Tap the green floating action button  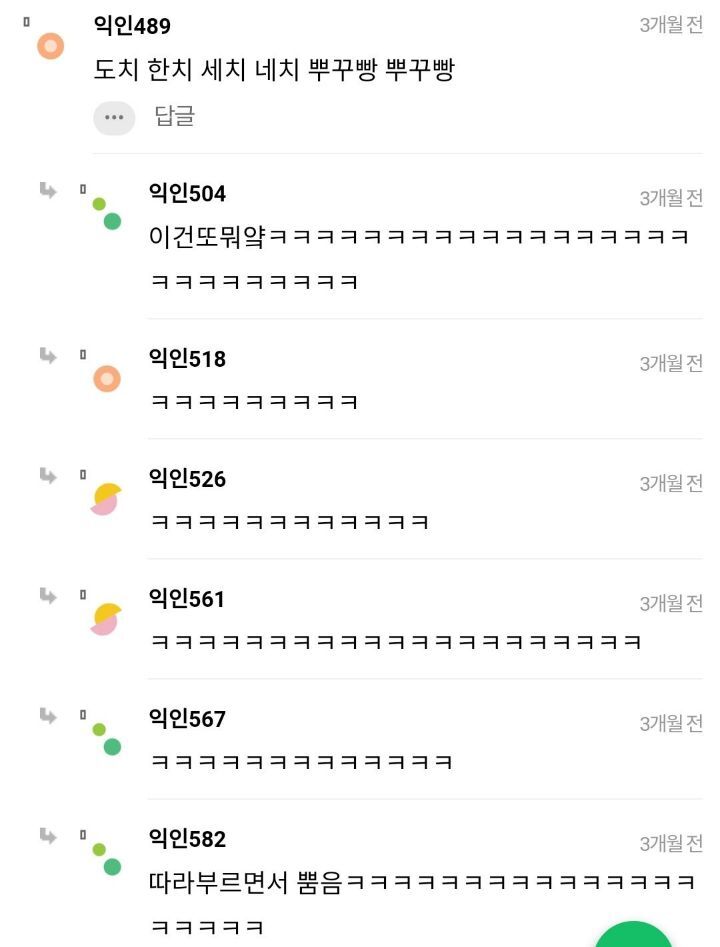[634, 937]
